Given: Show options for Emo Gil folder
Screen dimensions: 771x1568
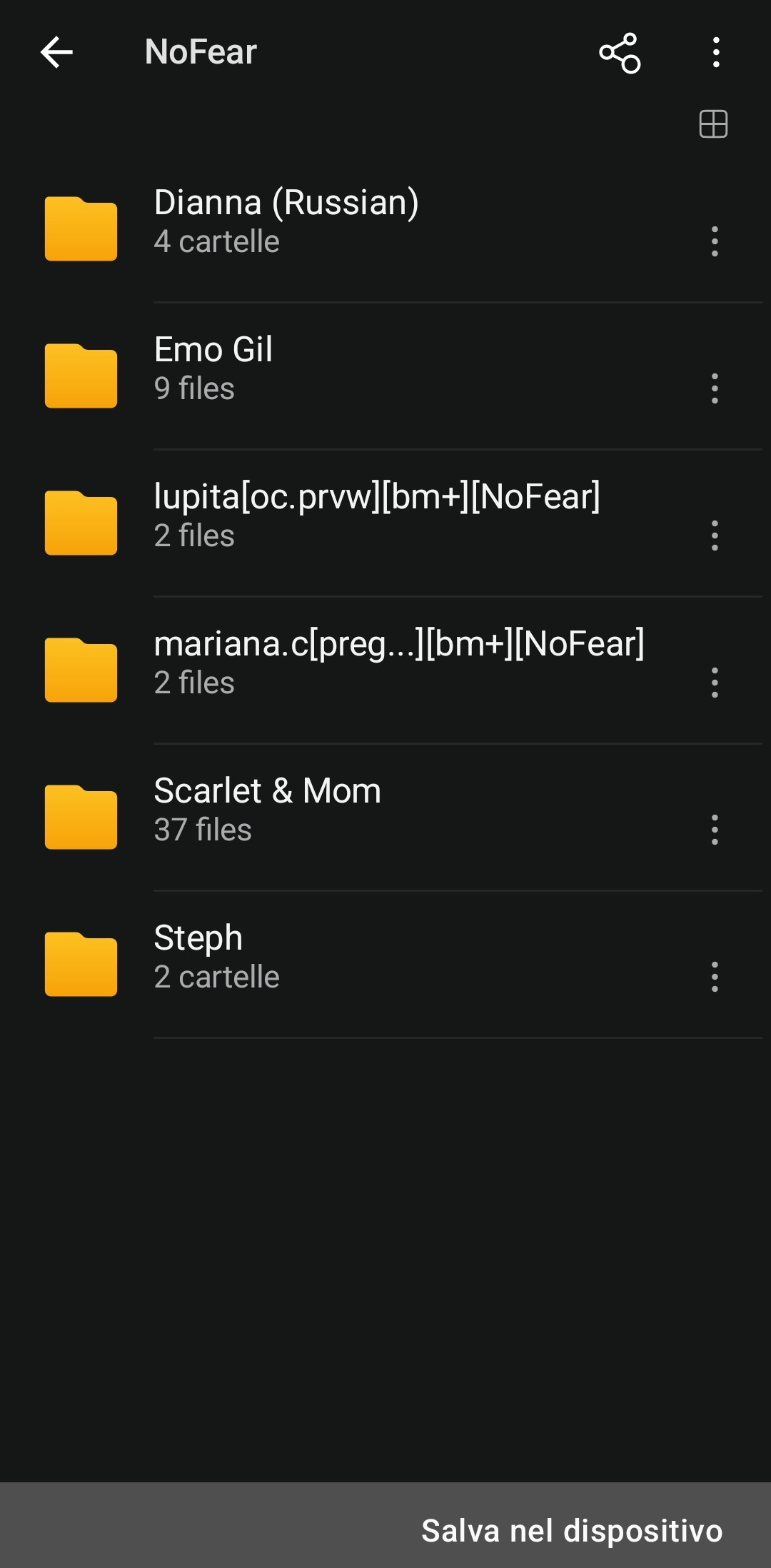Looking at the screenshot, I should [x=714, y=388].
